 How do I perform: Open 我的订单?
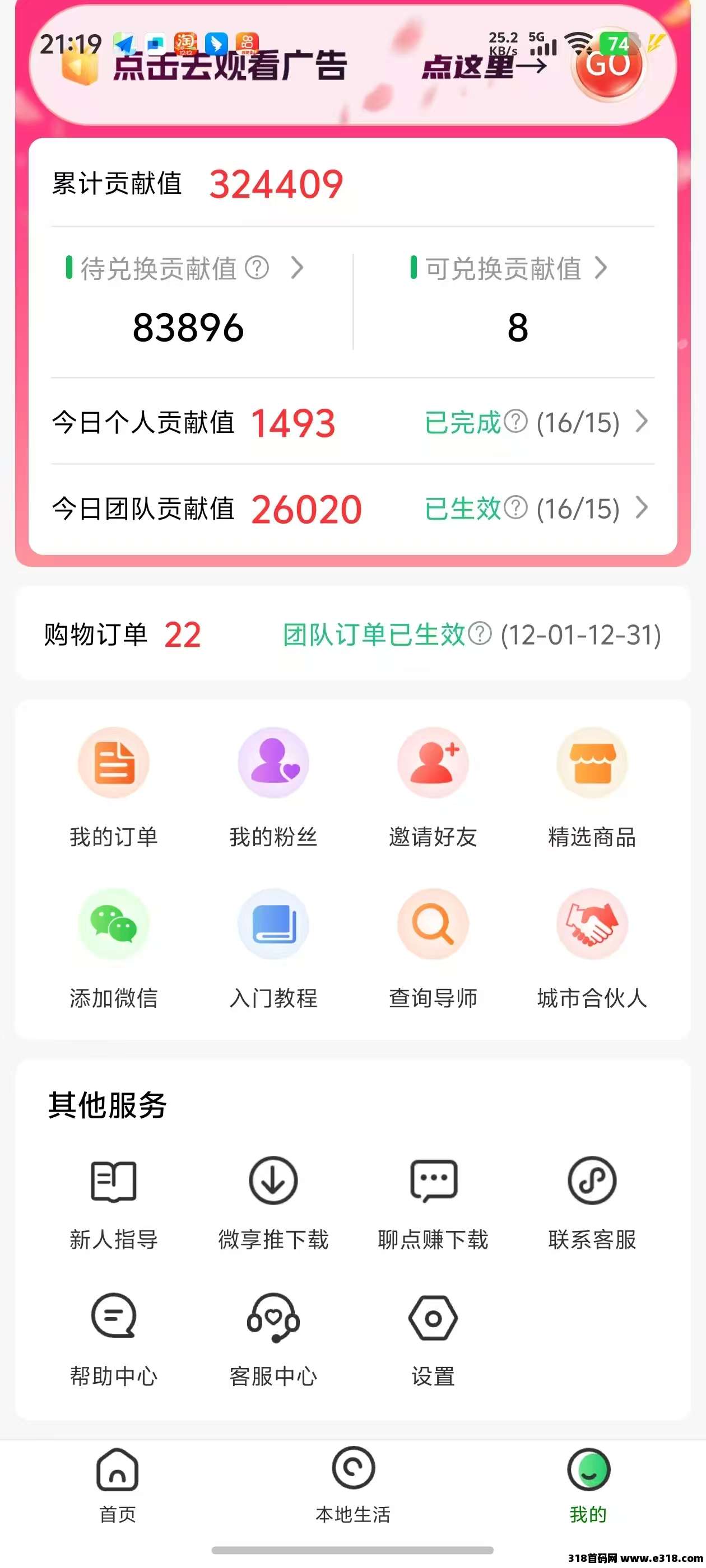pyautogui.click(x=114, y=786)
